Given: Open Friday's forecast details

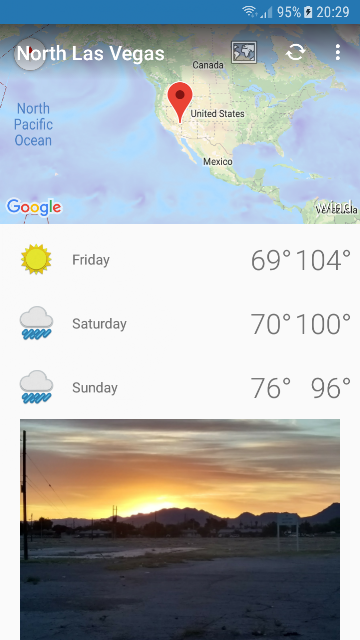Looking at the screenshot, I should coord(180,260).
